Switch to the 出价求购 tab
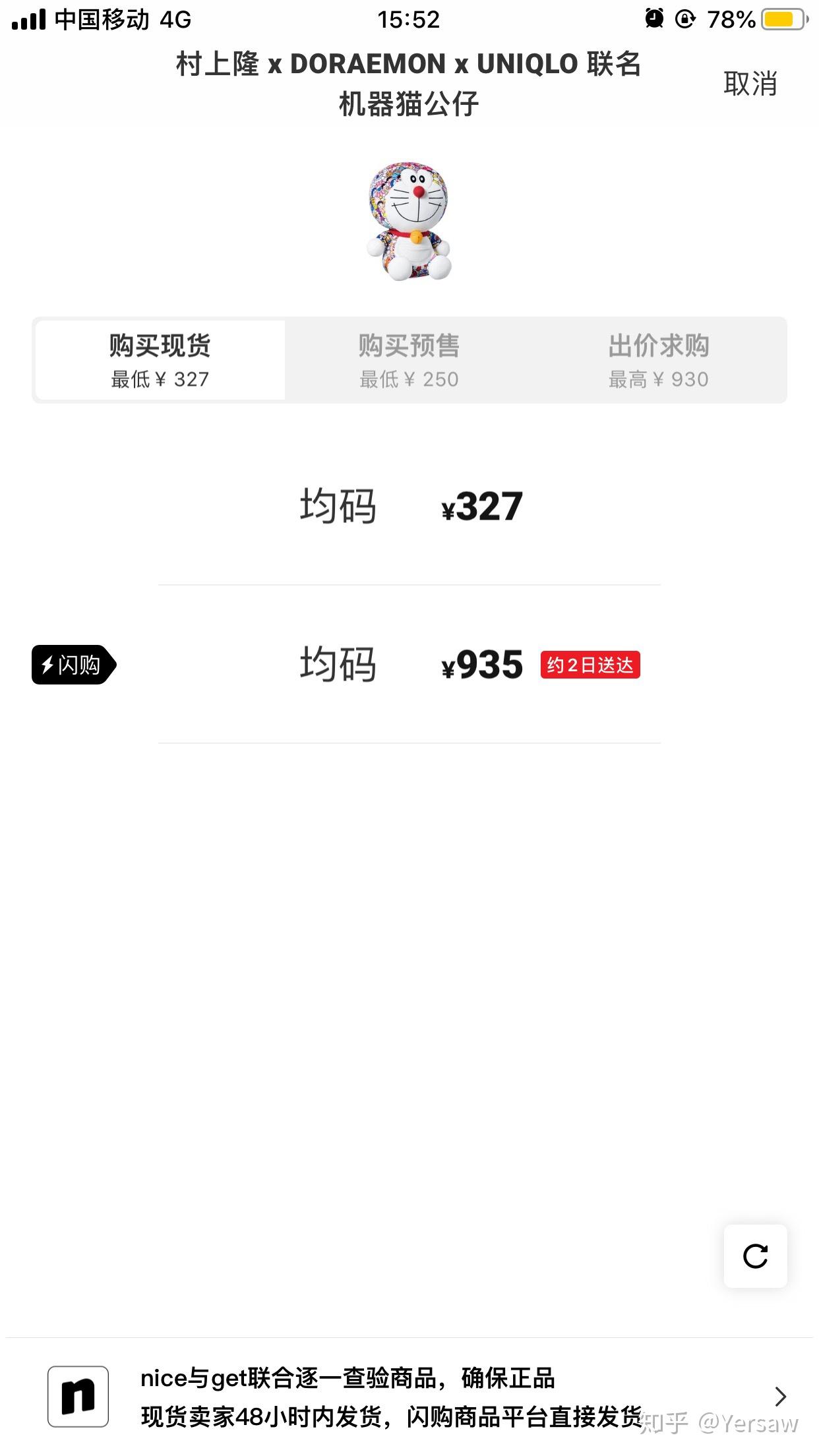This screenshot has height=1456, width=819. point(658,360)
